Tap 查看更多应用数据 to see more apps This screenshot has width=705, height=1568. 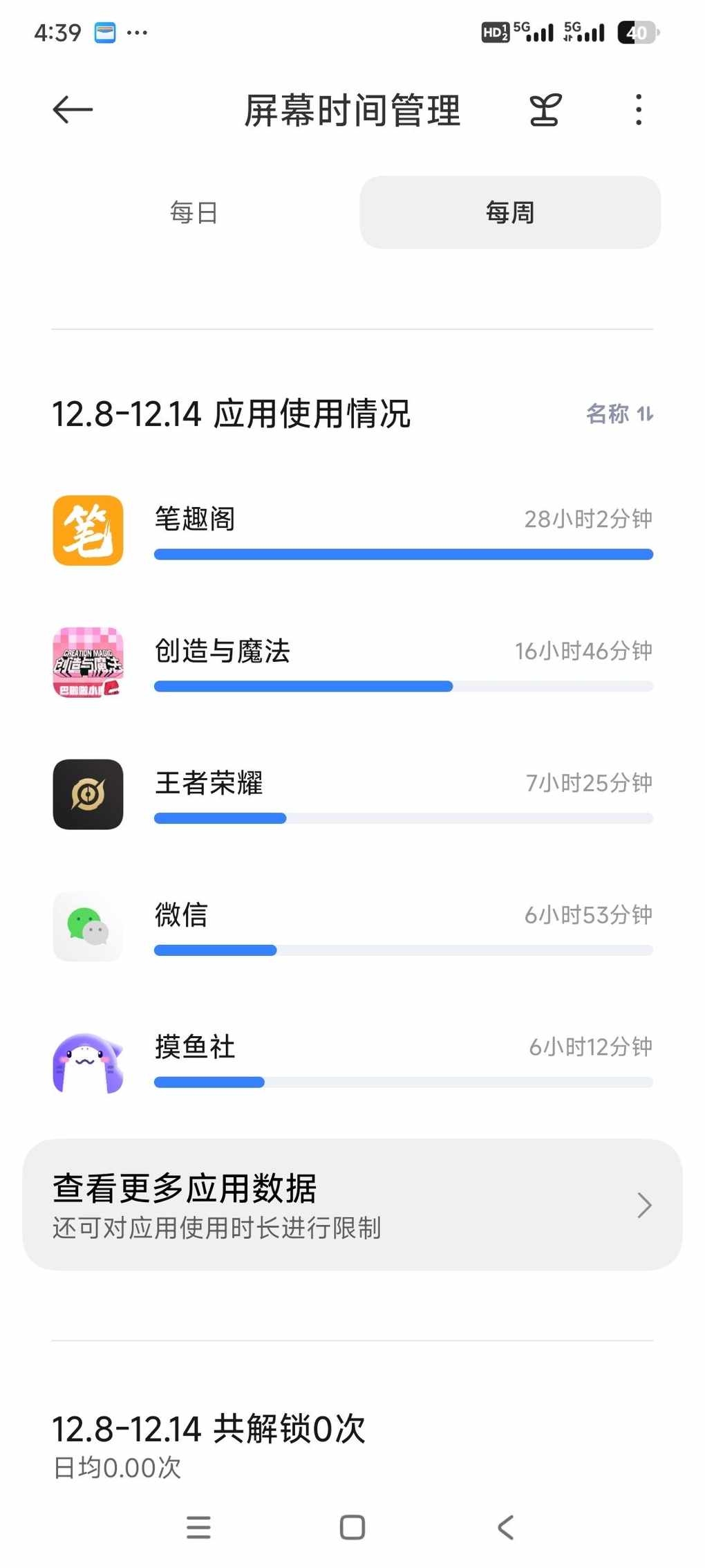pos(352,1205)
